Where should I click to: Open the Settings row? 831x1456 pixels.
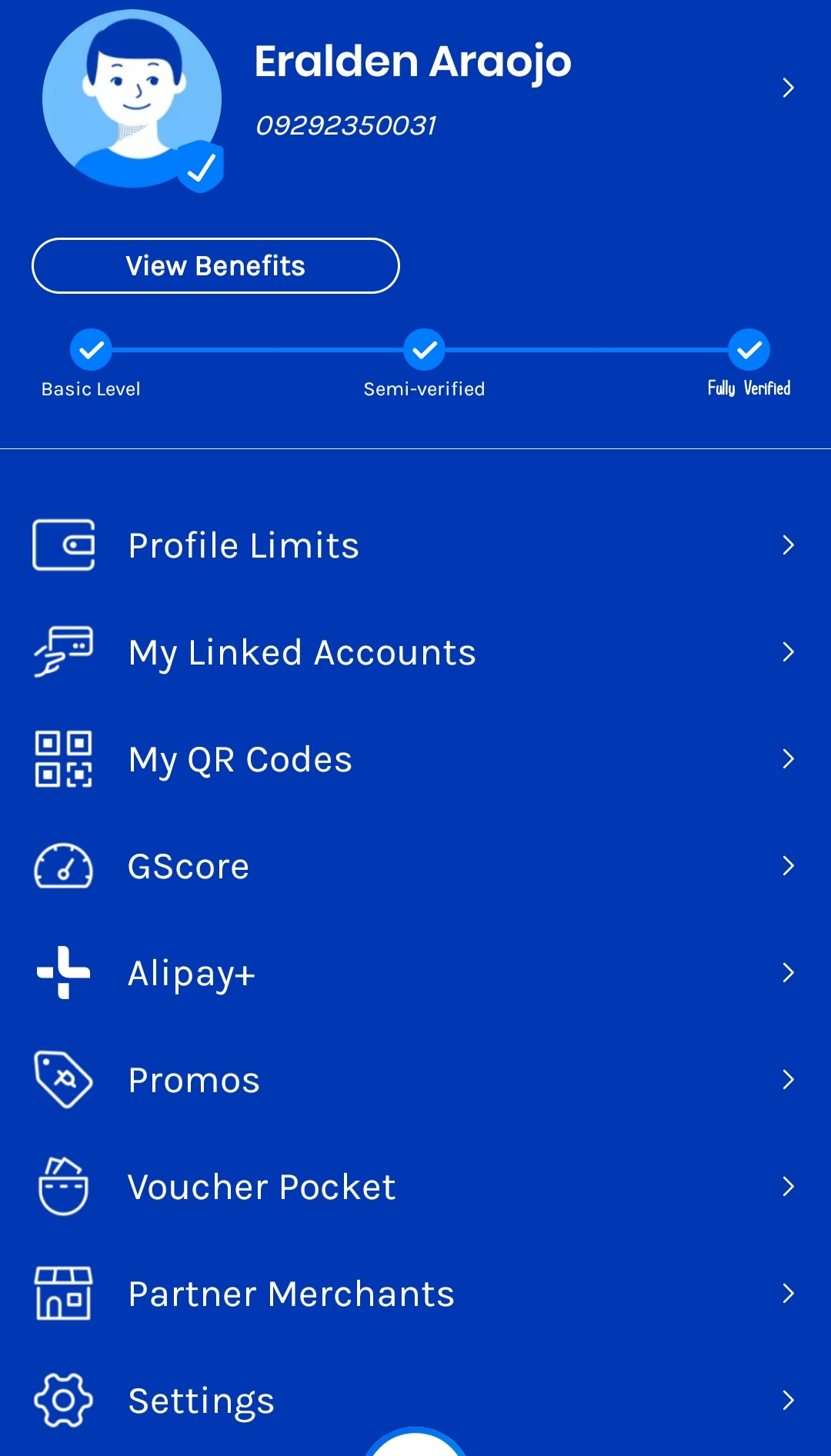coord(202,1401)
